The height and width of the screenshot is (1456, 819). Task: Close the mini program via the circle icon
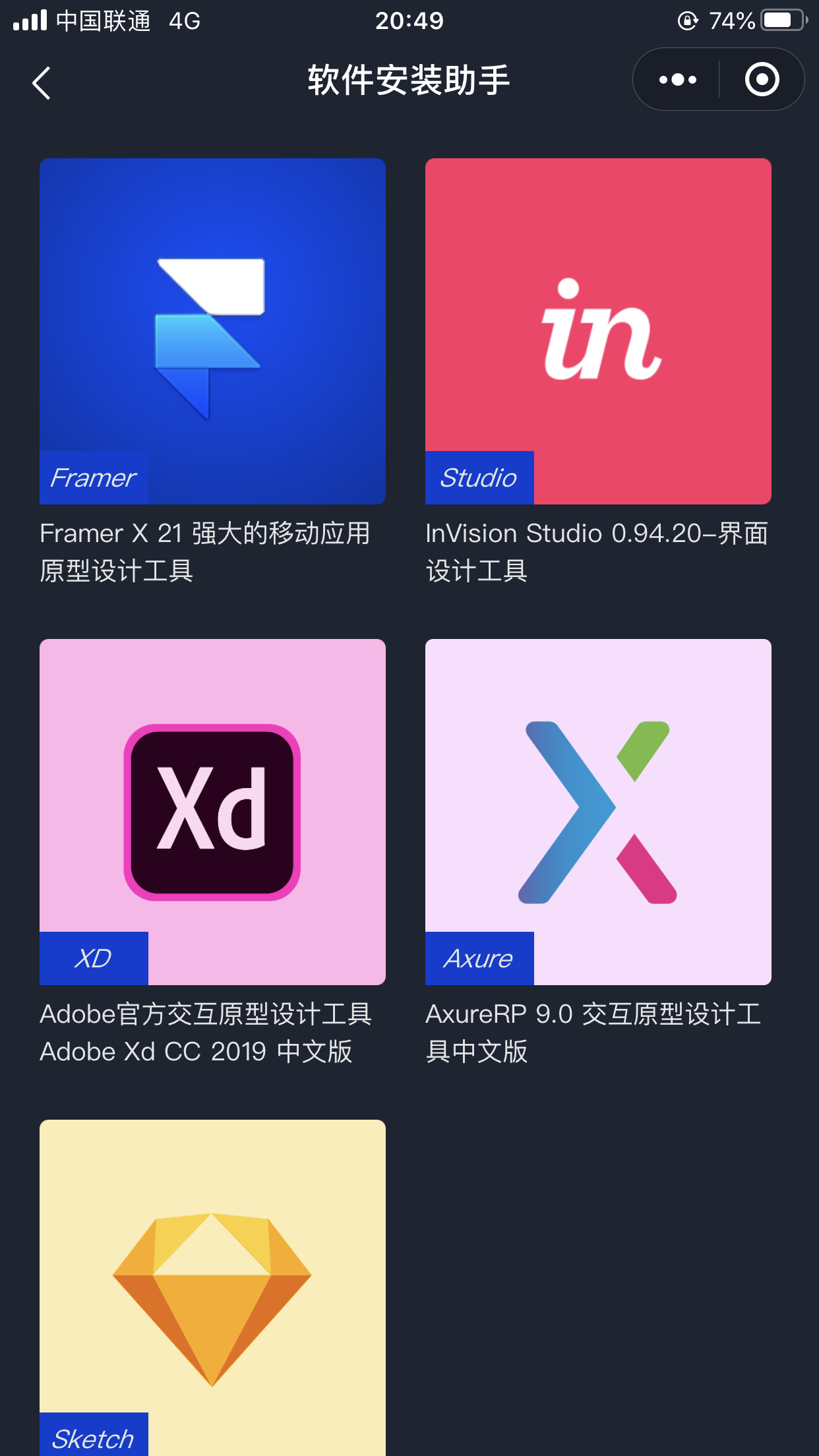(x=762, y=80)
